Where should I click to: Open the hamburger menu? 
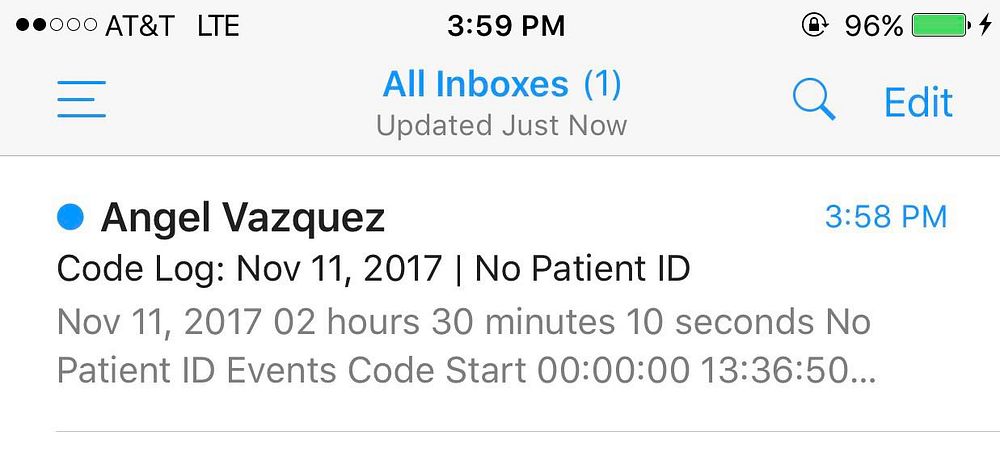click(x=82, y=101)
